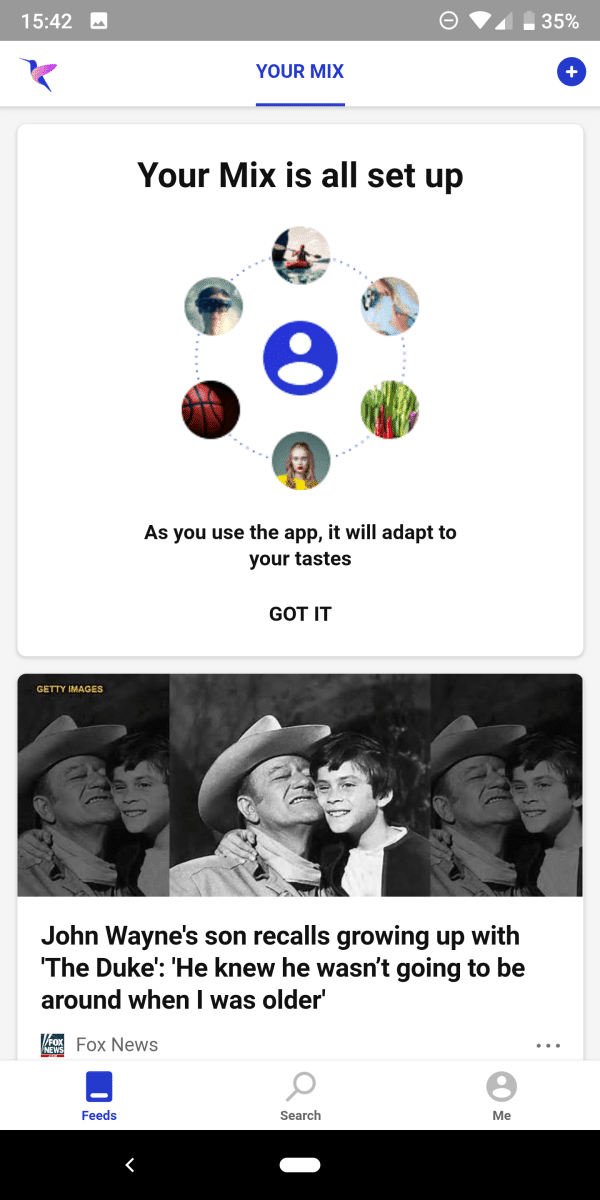Image resolution: width=600 pixels, height=1200 pixels.
Task: Open the Feeds tab
Action: pos(99,1096)
